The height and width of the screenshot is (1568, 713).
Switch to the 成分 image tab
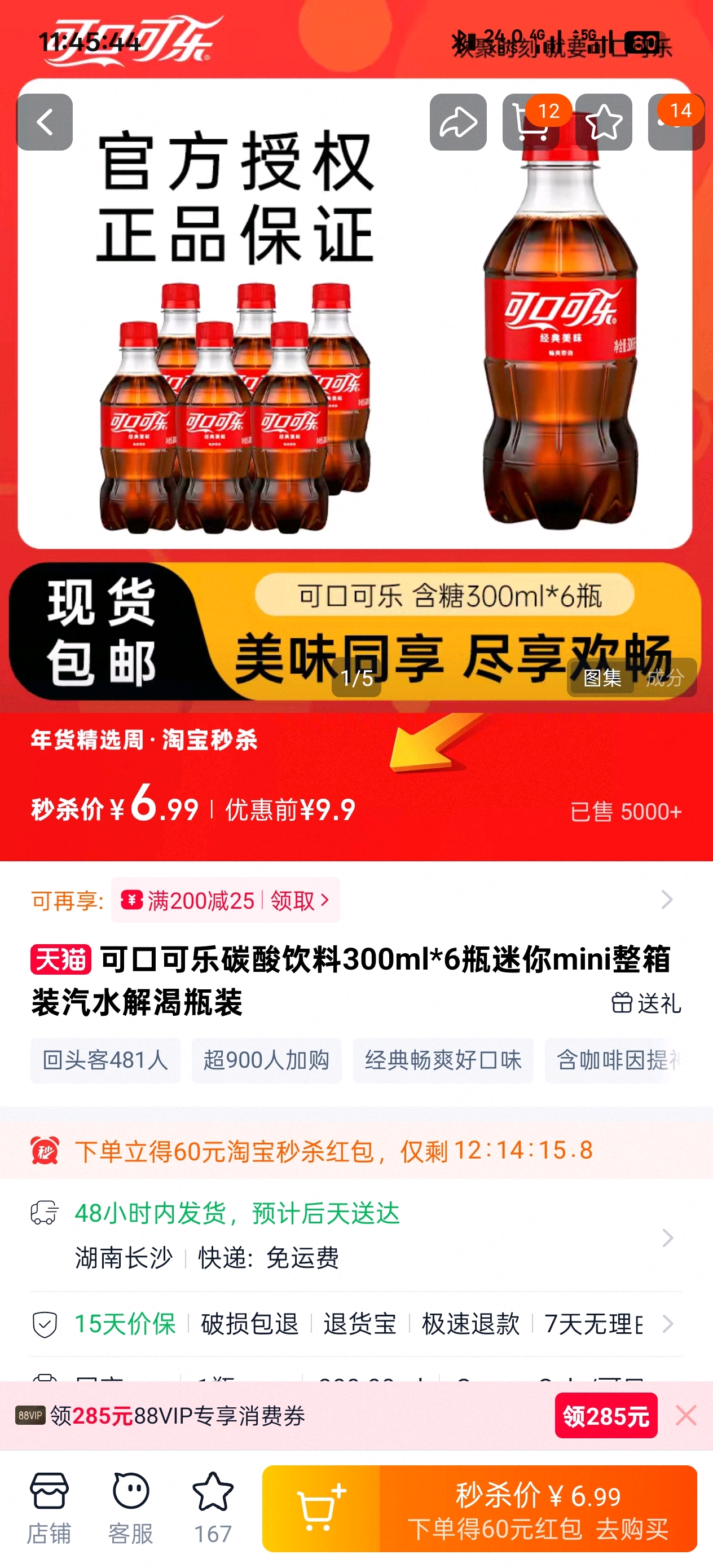(665, 677)
